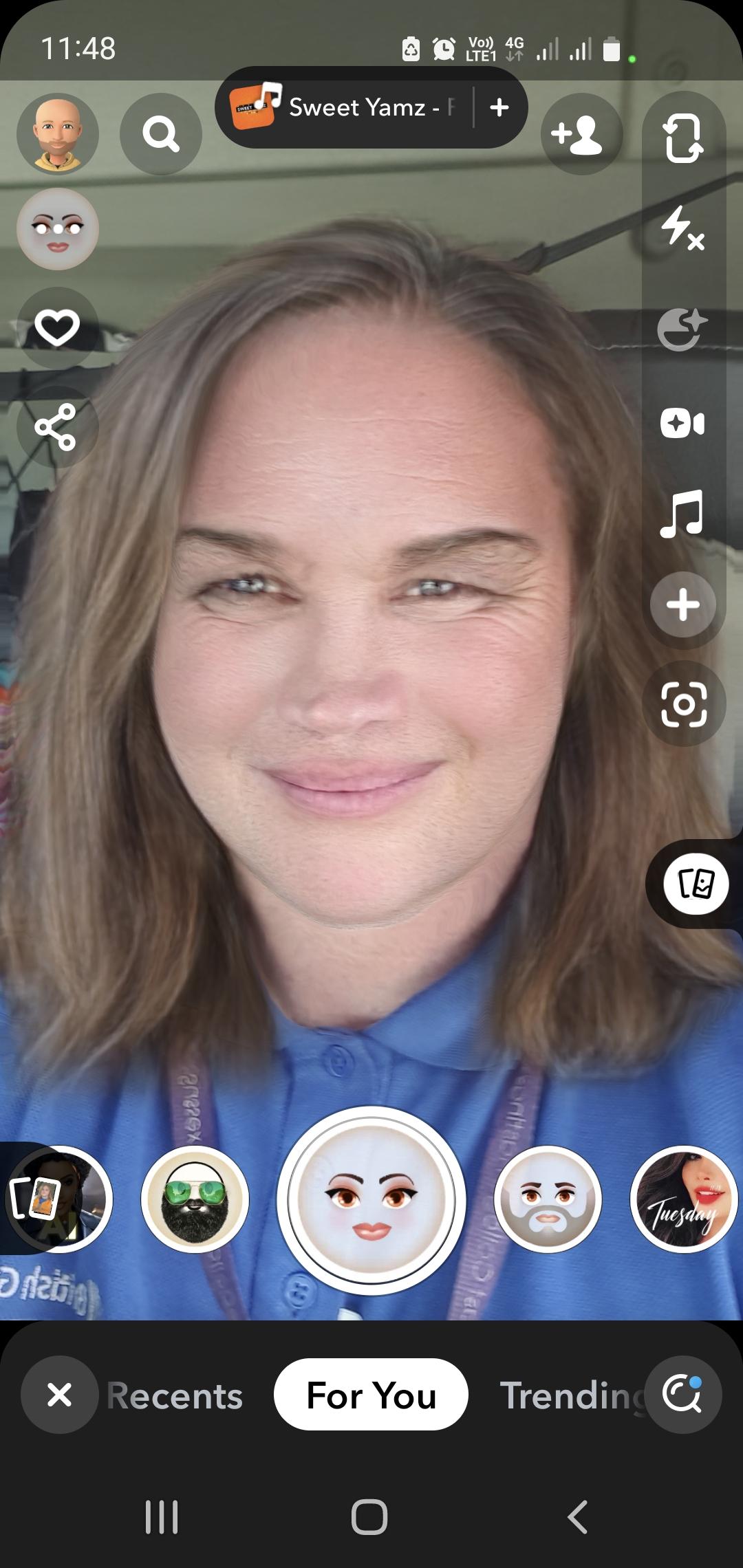Switch to the Recents tab
743x1568 pixels.
pos(175,1395)
